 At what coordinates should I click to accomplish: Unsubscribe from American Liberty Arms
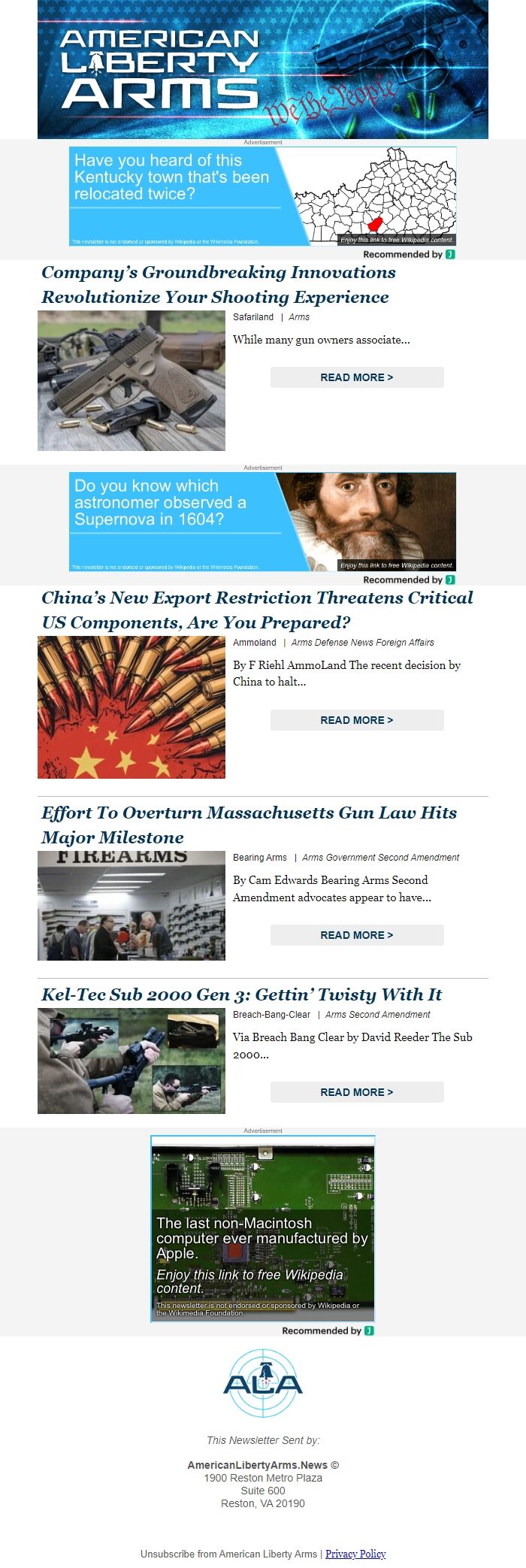pyautogui.click(x=228, y=1554)
